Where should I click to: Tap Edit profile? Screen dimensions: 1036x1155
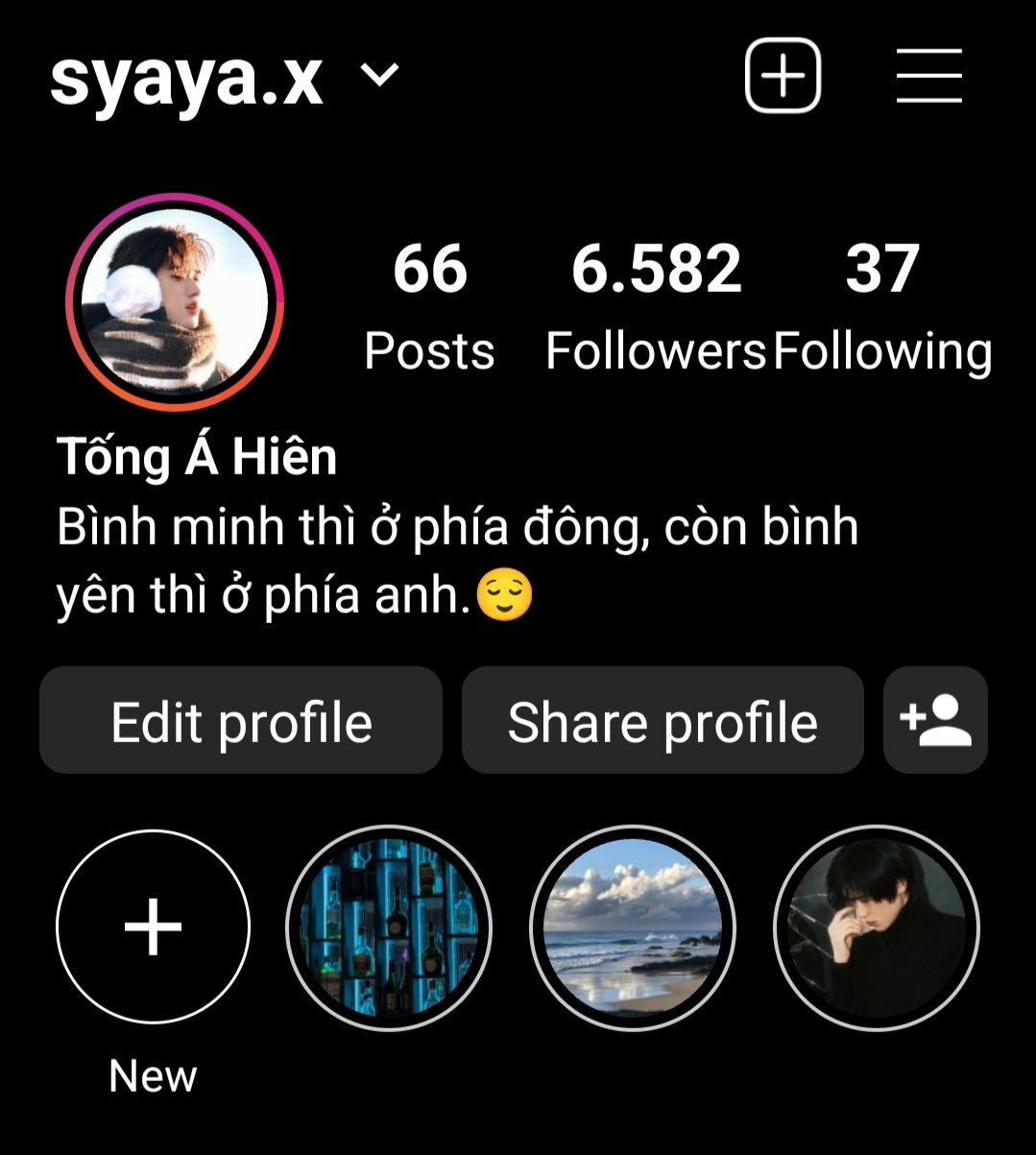(241, 721)
